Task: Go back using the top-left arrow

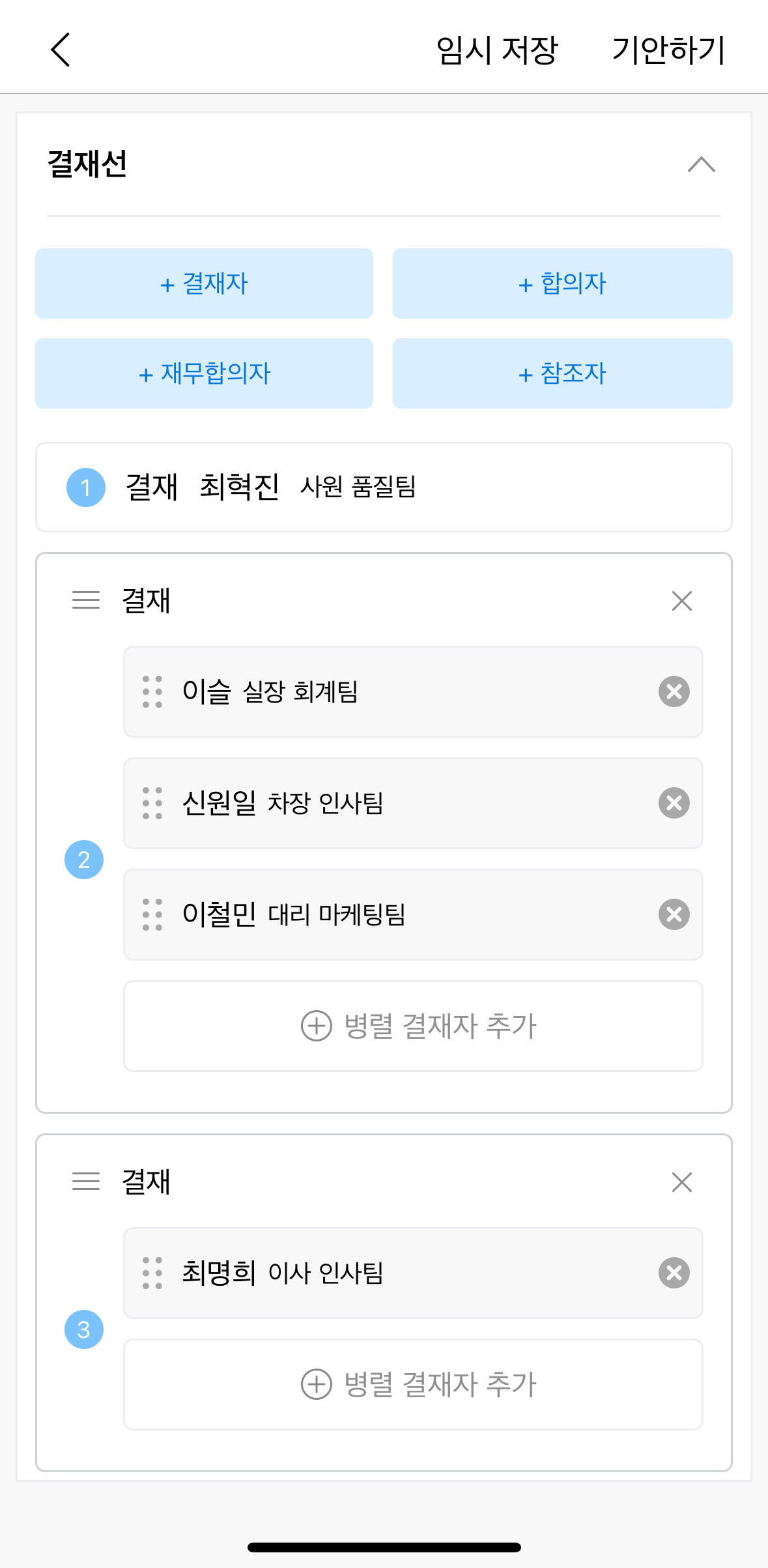Action: pyautogui.click(x=60, y=50)
